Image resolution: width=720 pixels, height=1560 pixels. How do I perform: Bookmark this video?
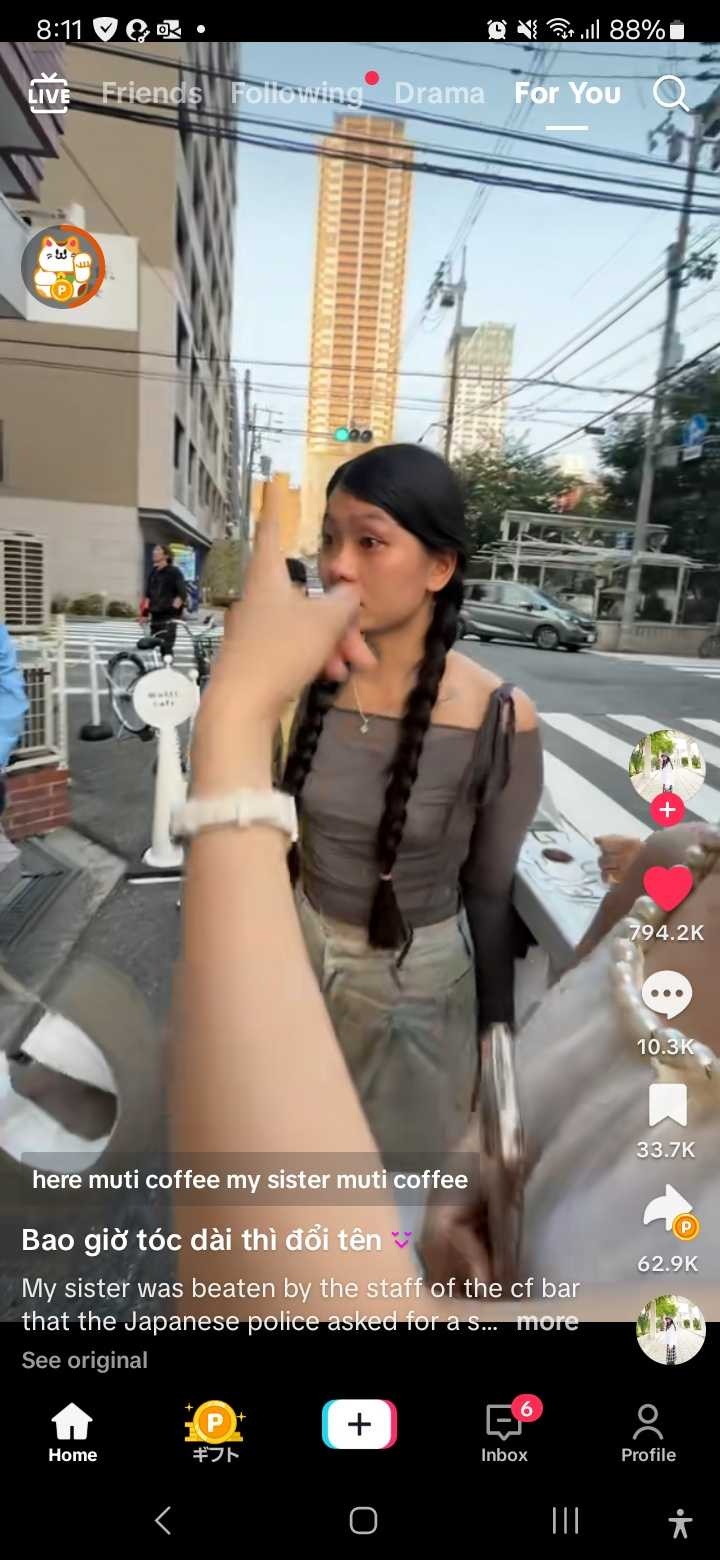667,1105
